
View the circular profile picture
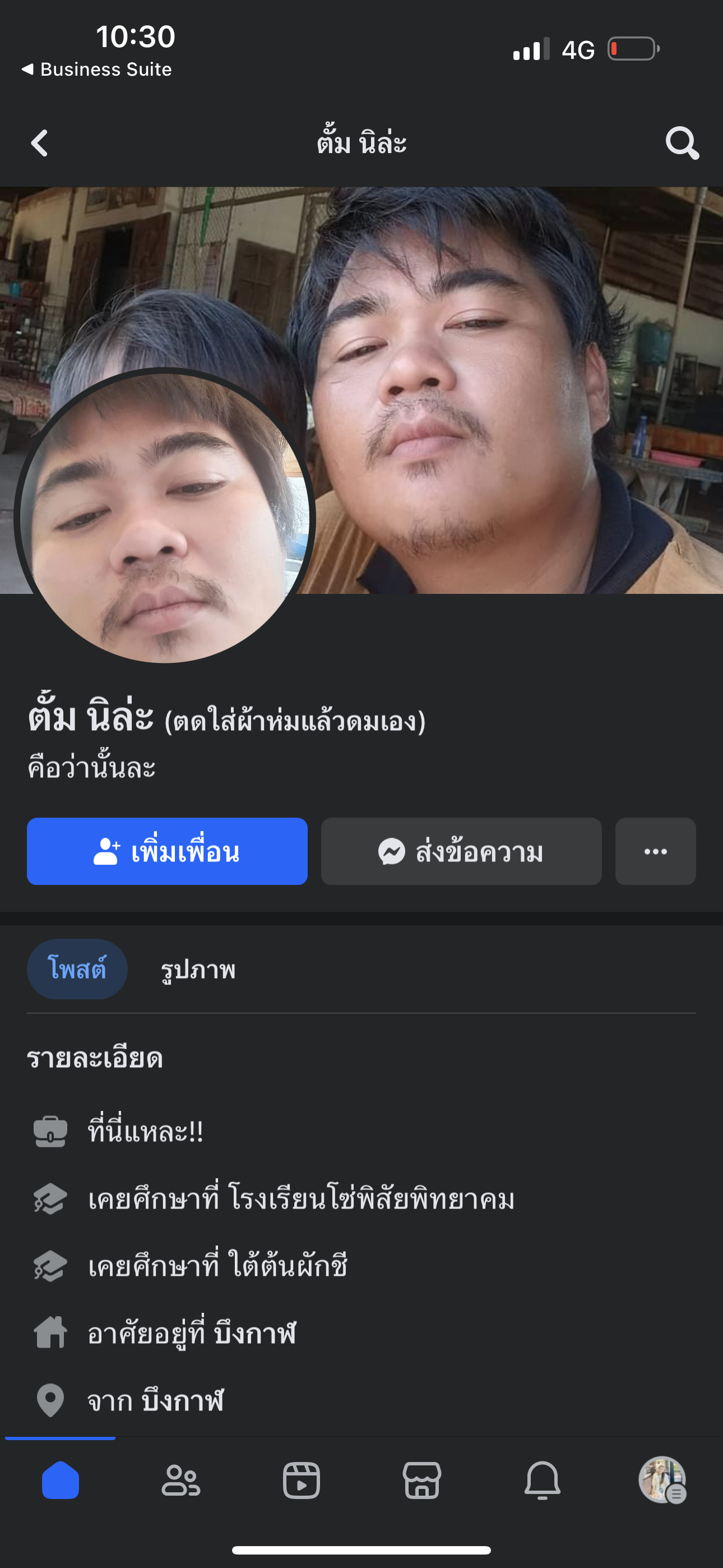(164, 518)
